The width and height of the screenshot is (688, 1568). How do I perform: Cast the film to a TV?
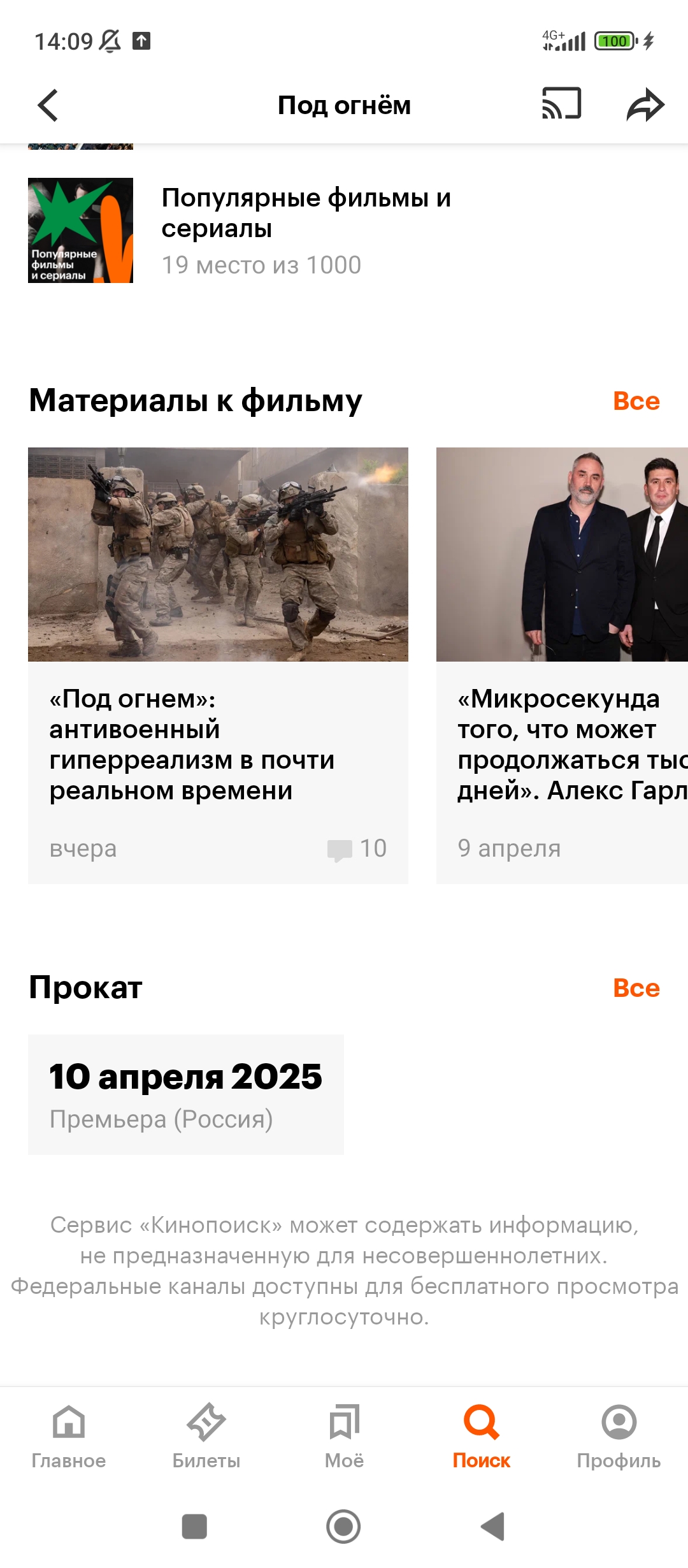click(x=561, y=104)
